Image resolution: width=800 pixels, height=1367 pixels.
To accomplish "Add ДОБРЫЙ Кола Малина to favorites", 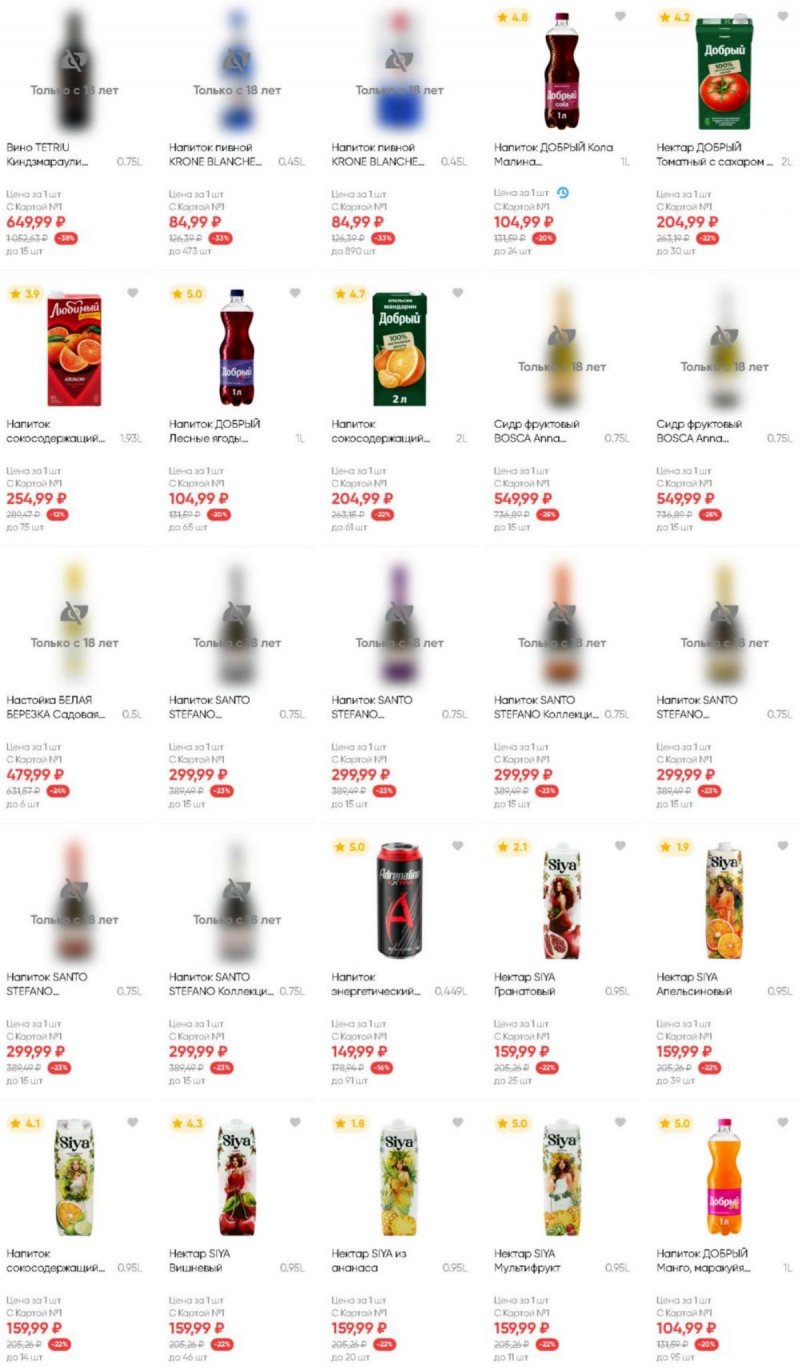I will [620, 16].
